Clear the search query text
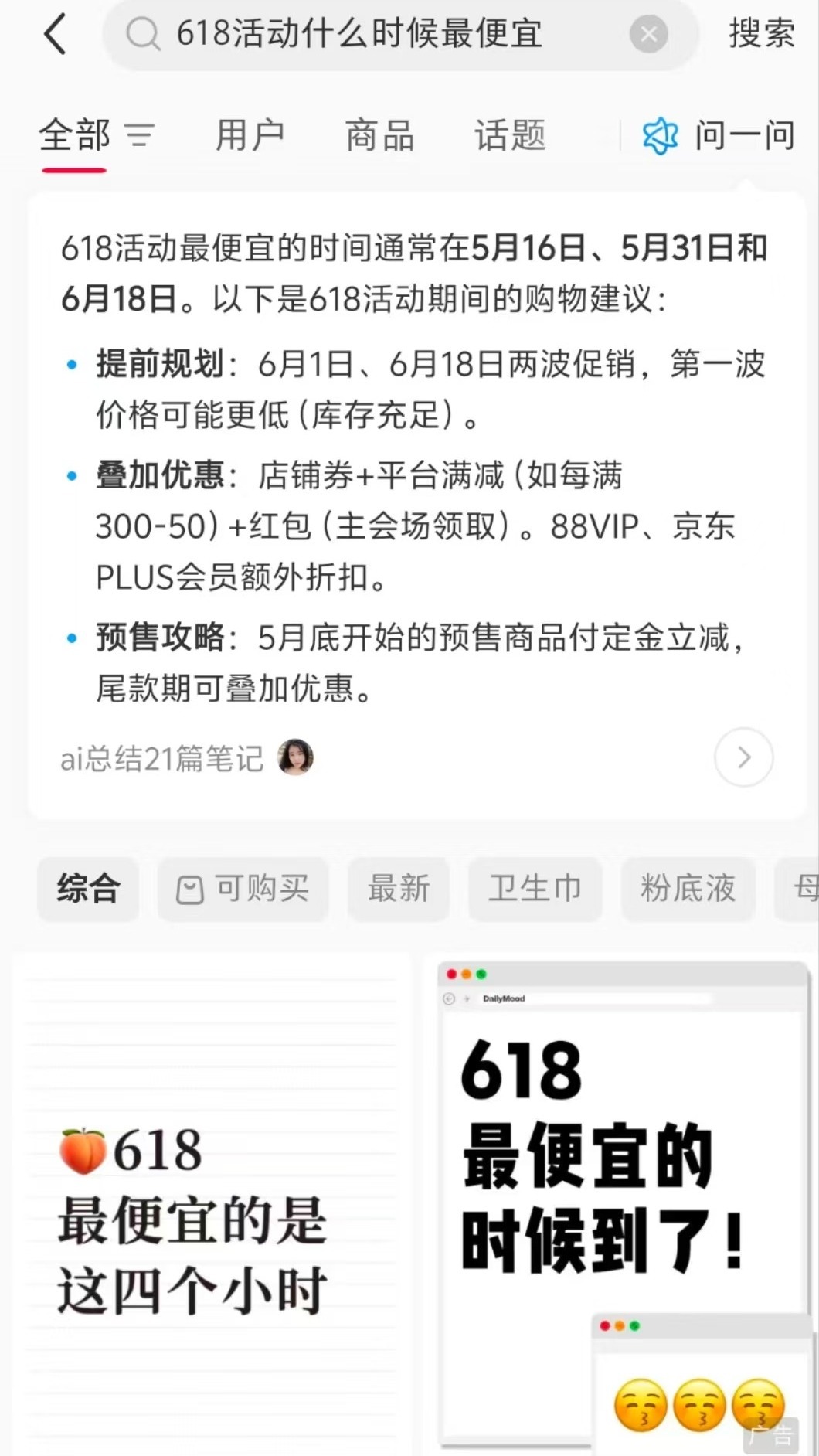The image size is (819, 1456). [648, 35]
